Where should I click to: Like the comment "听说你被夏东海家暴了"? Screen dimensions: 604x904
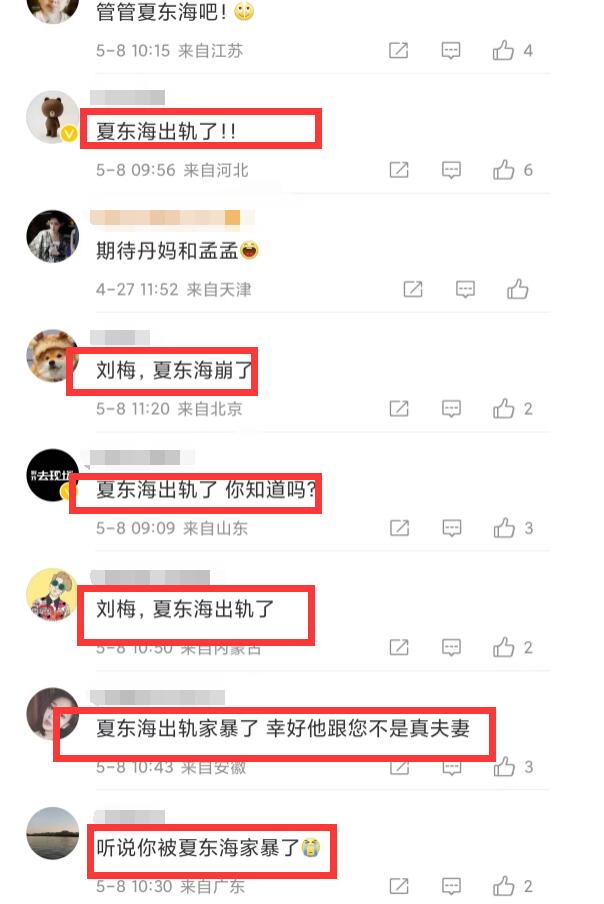pos(503,886)
